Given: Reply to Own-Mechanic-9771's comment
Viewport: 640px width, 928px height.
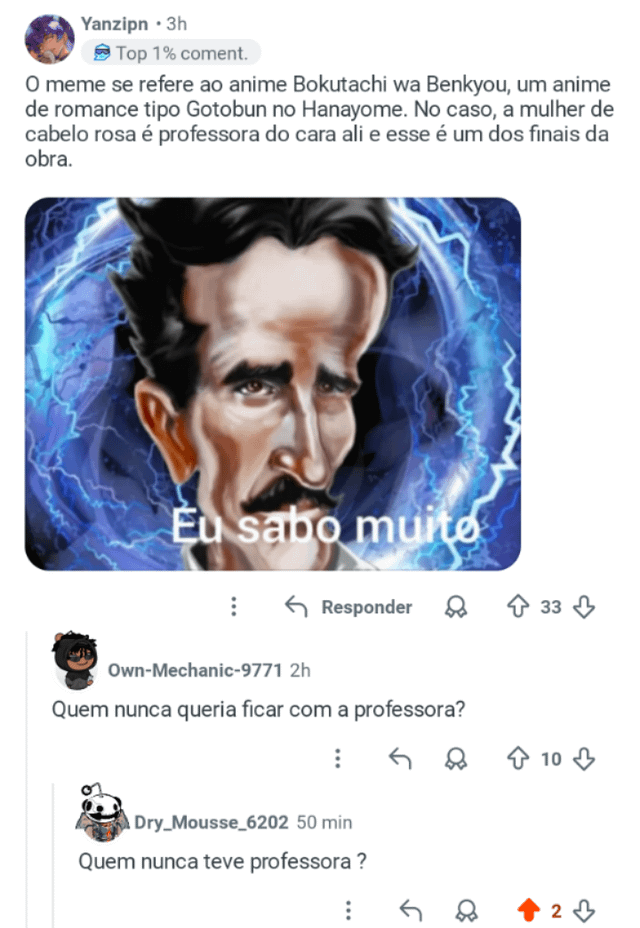Looking at the screenshot, I should tap(400, 759).
